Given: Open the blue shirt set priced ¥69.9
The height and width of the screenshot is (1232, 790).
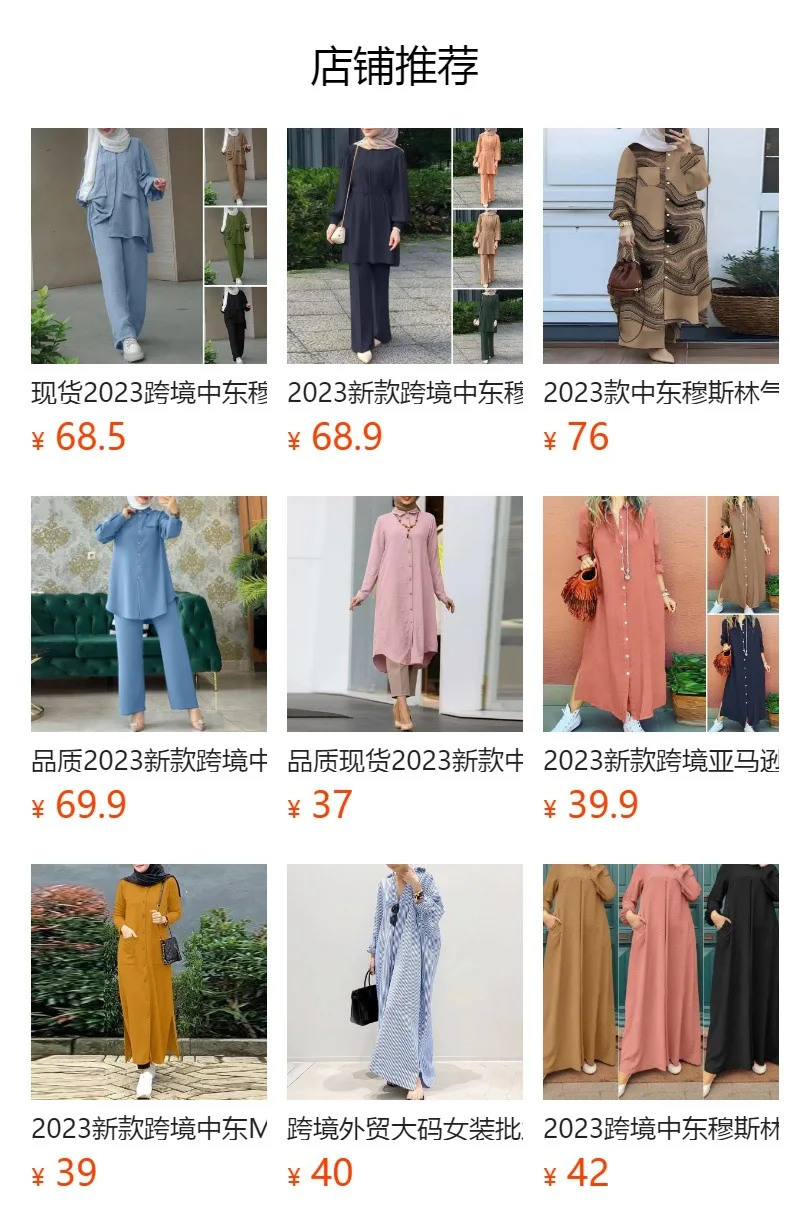Looking at the screenshot, I should (x=148, y=614).
